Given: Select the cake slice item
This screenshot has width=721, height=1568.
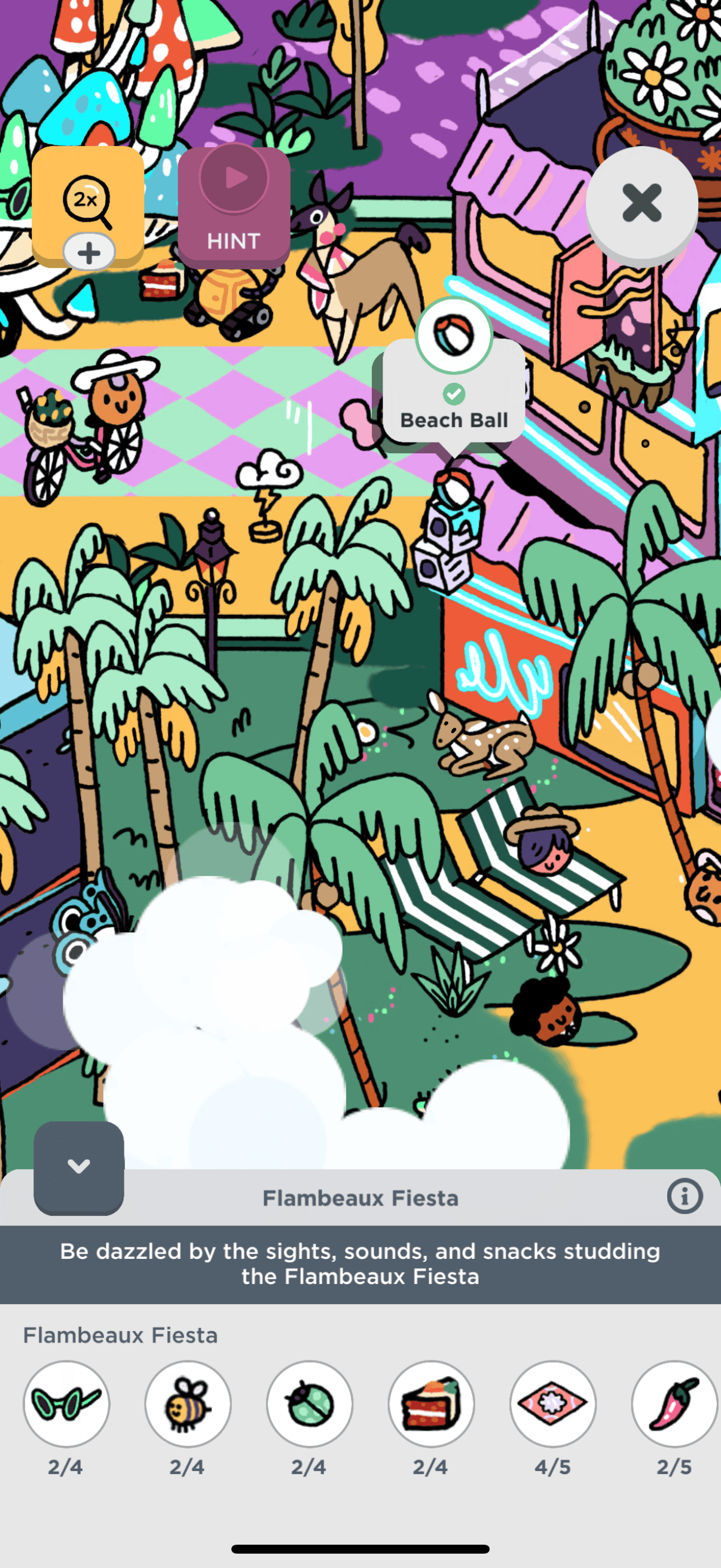Looking at the screenshot, I should pyautogui.click(x=432, y=1403).
